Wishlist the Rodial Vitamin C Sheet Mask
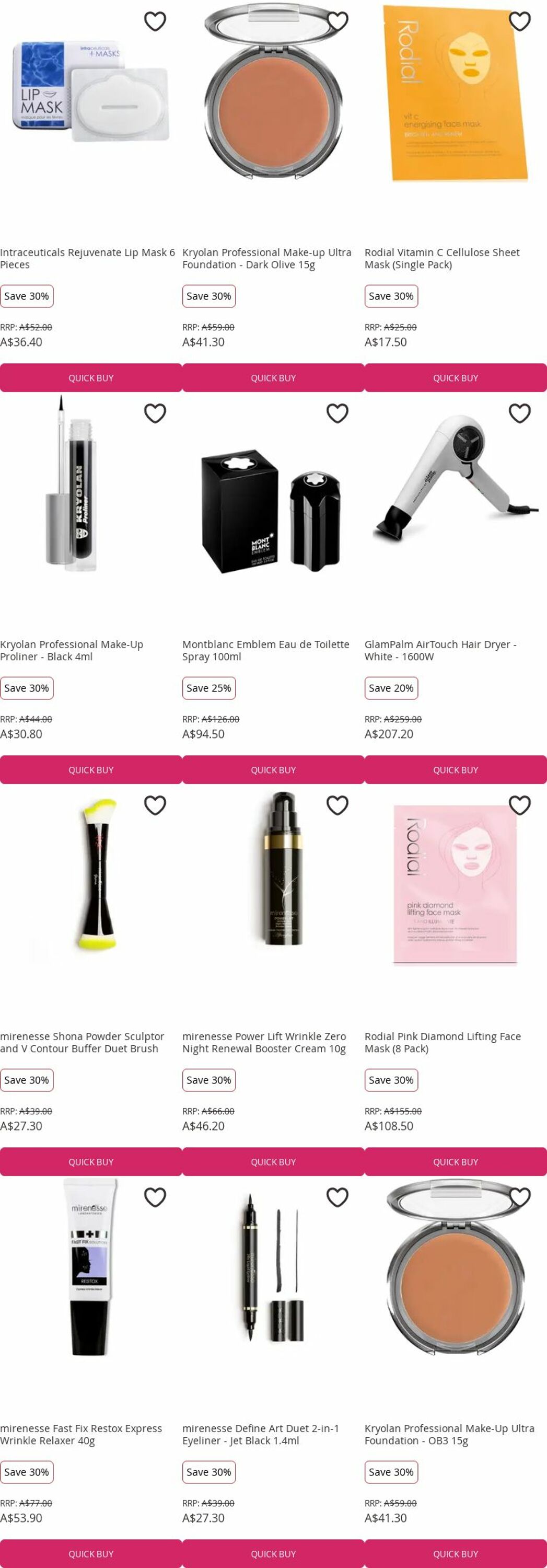This screenshot has width=547, height=1568. pyautogui.click(x=519, y=21)
